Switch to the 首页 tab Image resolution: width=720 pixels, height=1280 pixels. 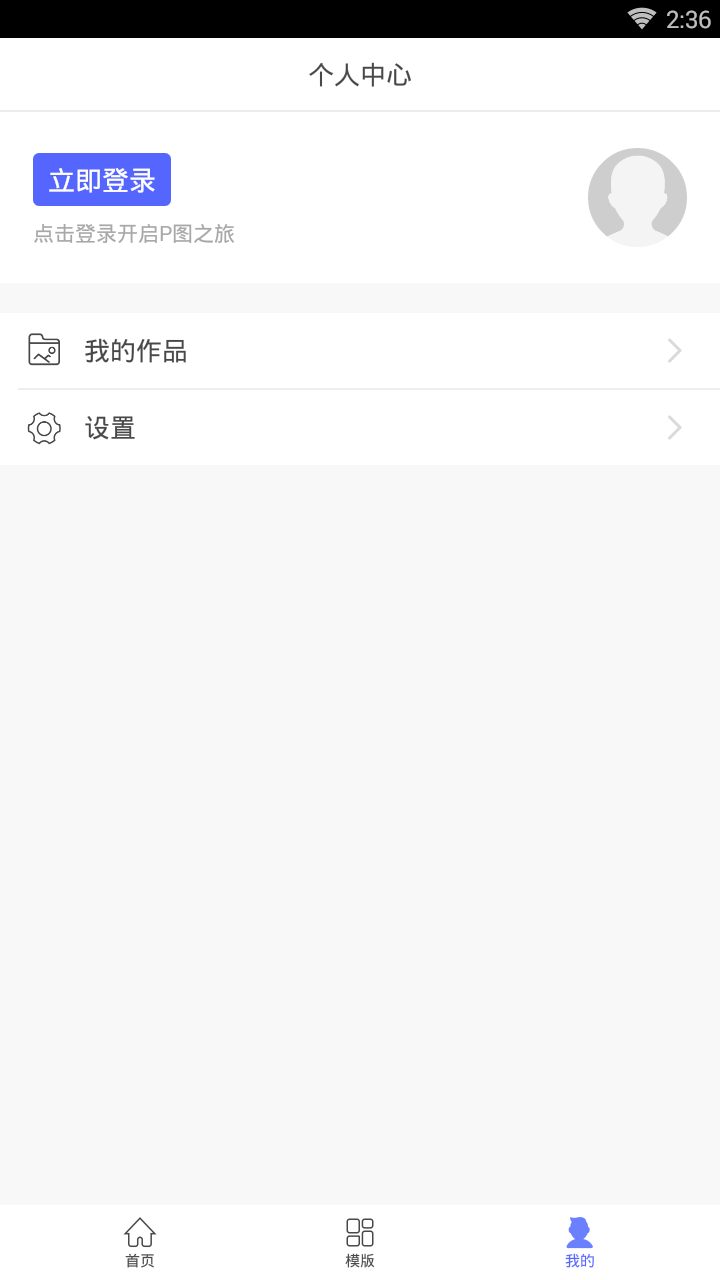point(139,1240)
